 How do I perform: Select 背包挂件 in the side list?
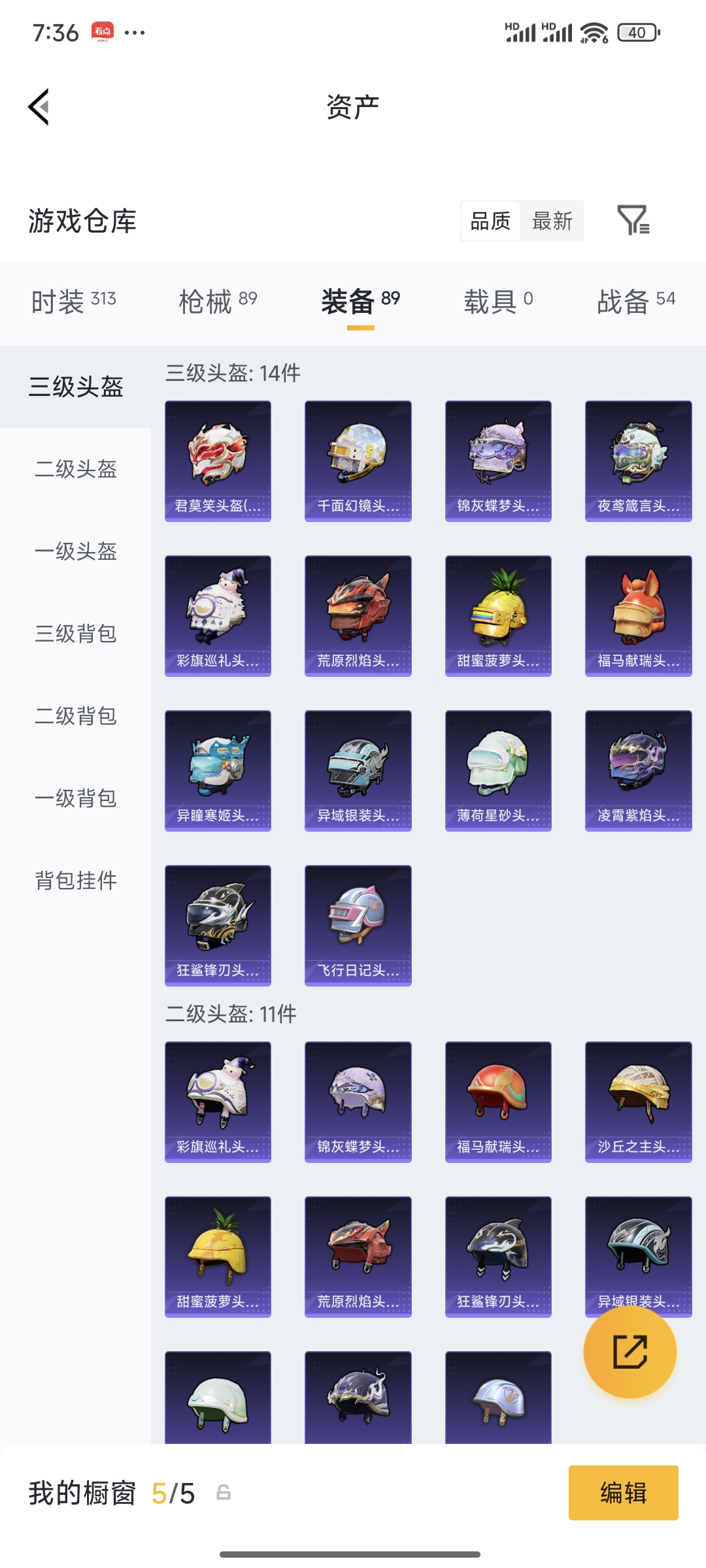click(x=76, y=881)
